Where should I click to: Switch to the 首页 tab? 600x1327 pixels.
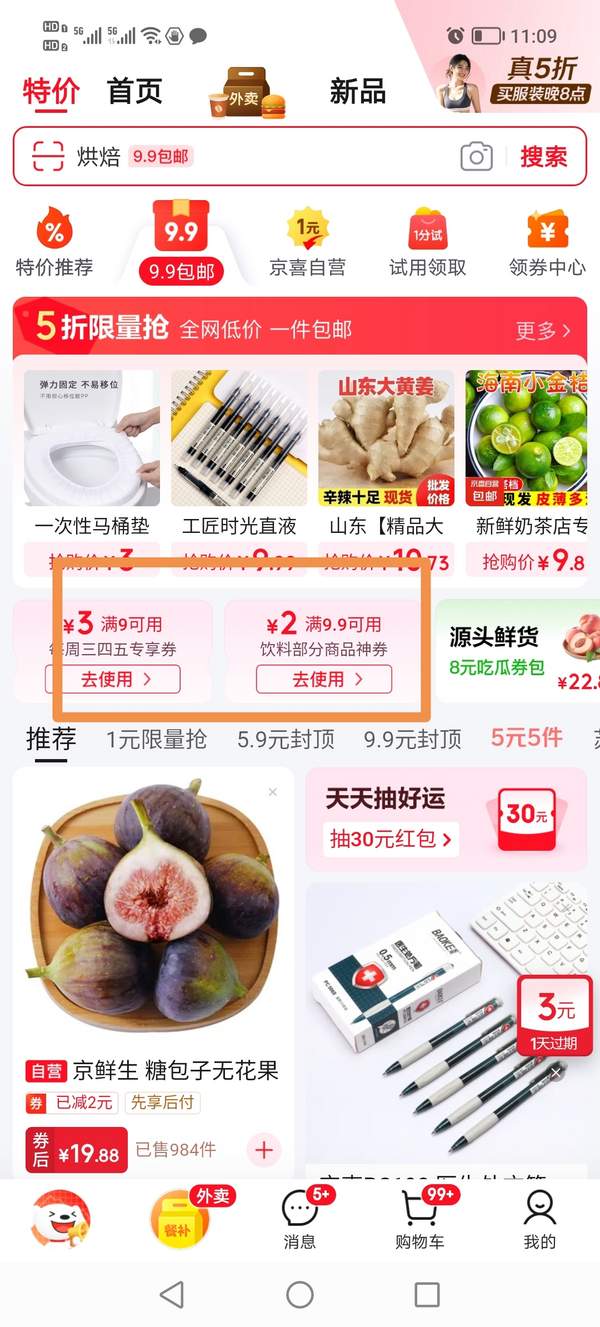134,92
